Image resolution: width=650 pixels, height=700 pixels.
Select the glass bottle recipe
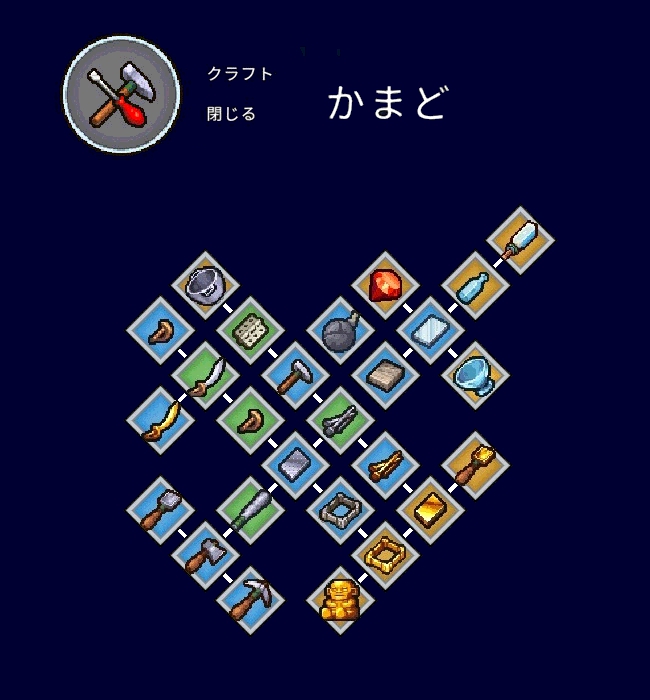475,285
